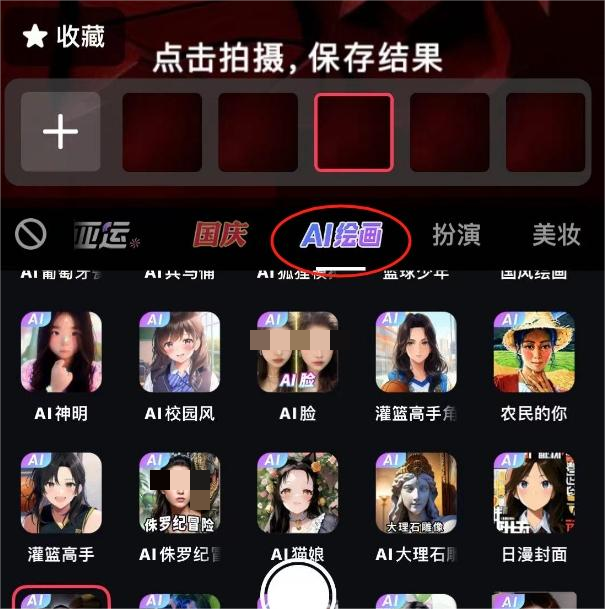Image resolution: width=605 pixels, height=609 pixels.
Task: Choose the 农民的你 effect
Action: click(533, 352)
